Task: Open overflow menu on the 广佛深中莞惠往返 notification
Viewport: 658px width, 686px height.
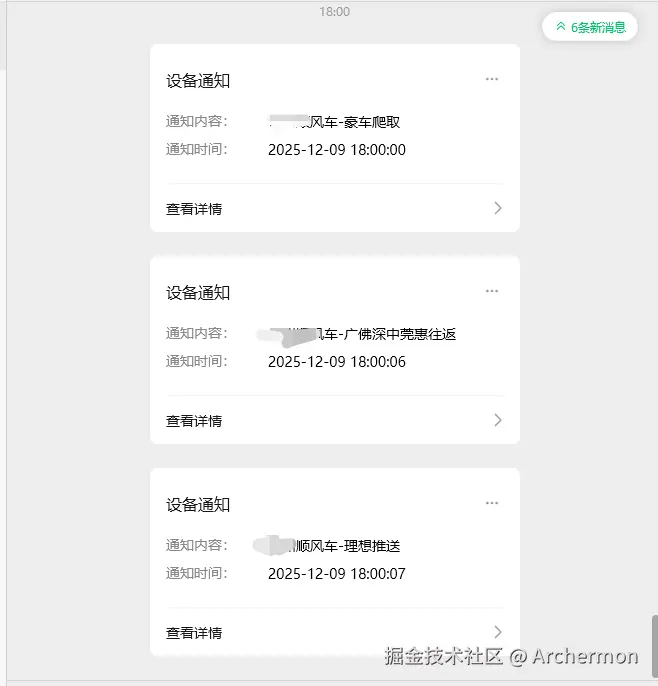Action: pyautogui.click(x=491, y=291)
